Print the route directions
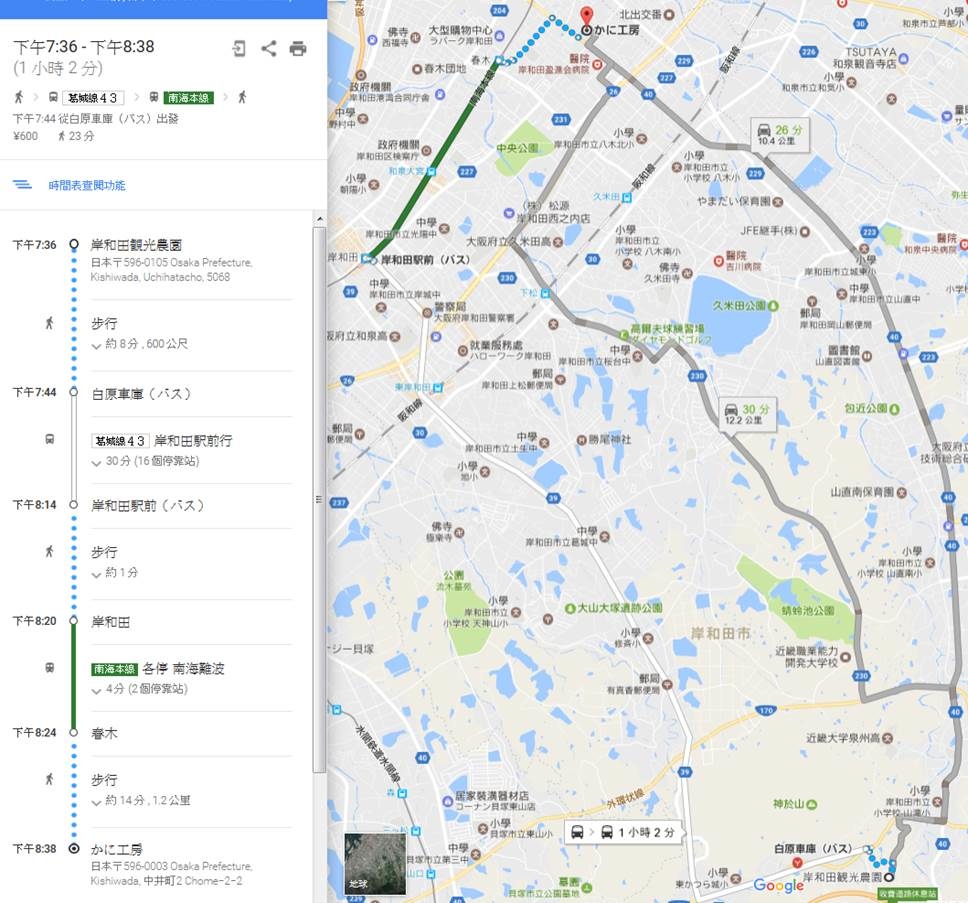Viewport: 968px width, 903px height. point(298,48)
